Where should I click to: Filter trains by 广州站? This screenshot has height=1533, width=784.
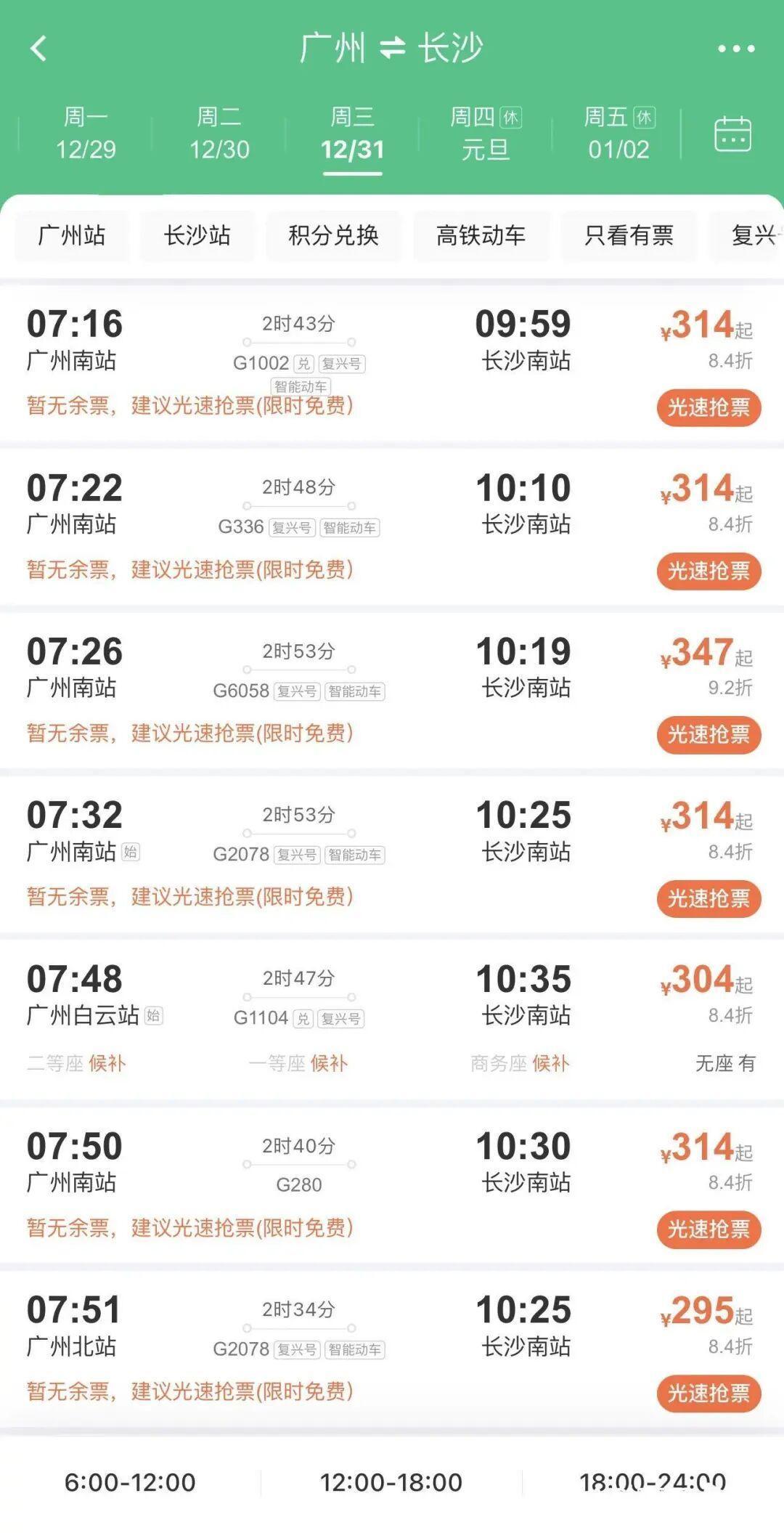tap(72, 235)
